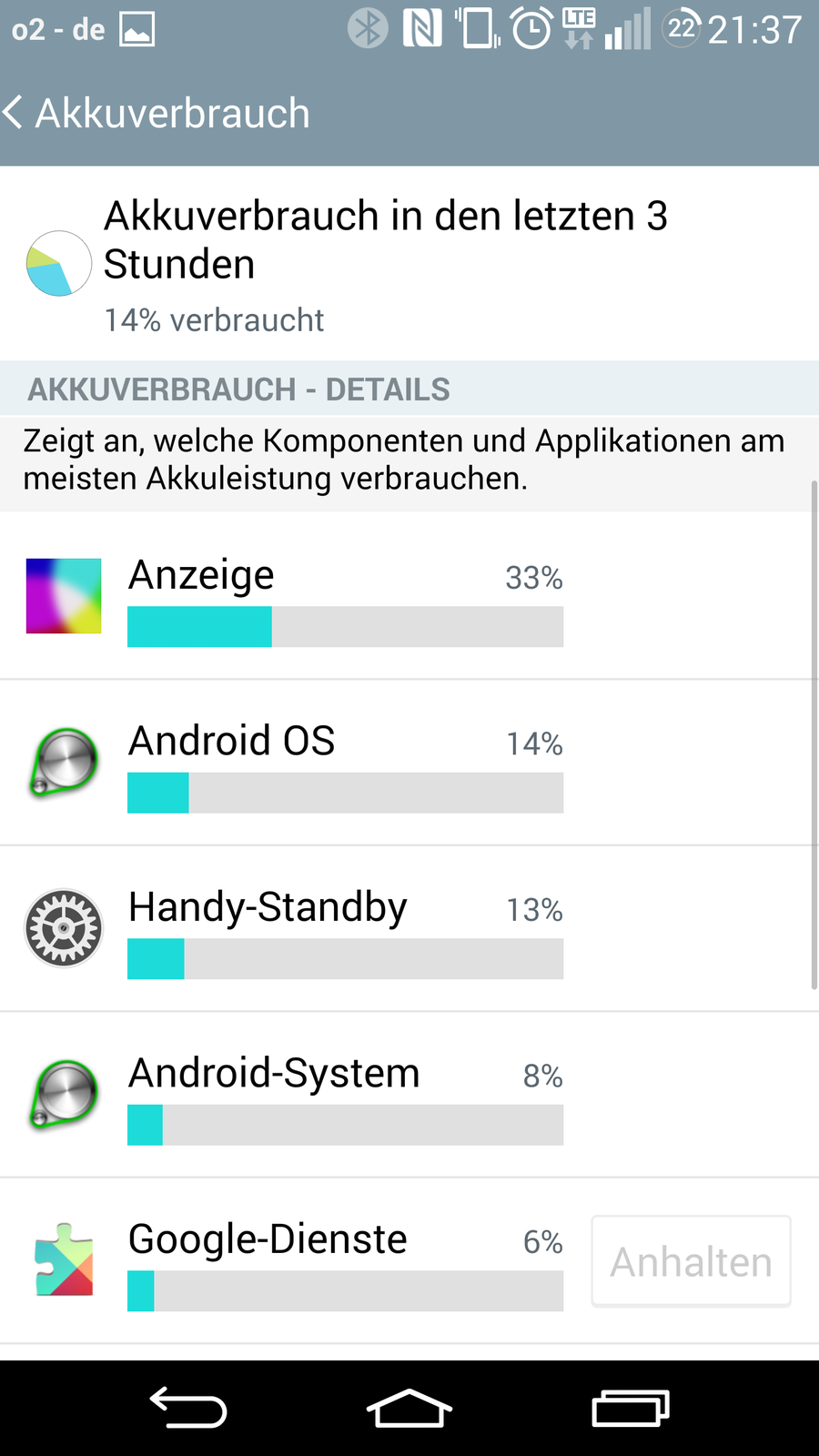
Task: Tap the system home button
Action: [409, 1408]
